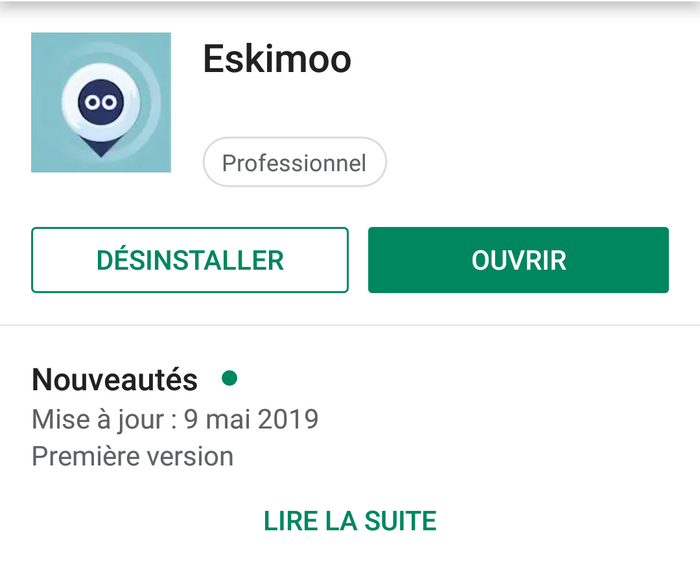
Task: Open the Eskimoo app with Ouvrir
Action: point(518,260)
